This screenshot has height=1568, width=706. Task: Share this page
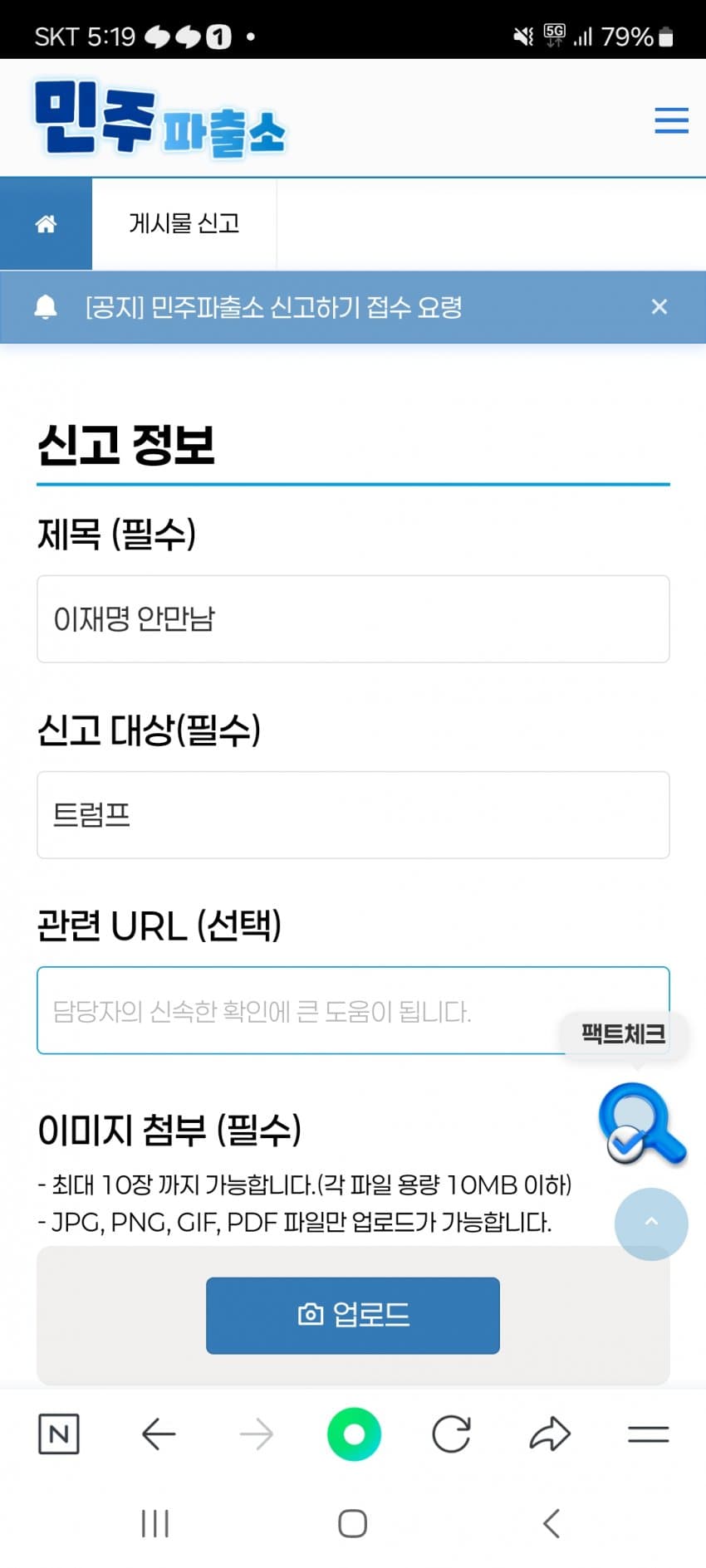(x=550, y=1434)
